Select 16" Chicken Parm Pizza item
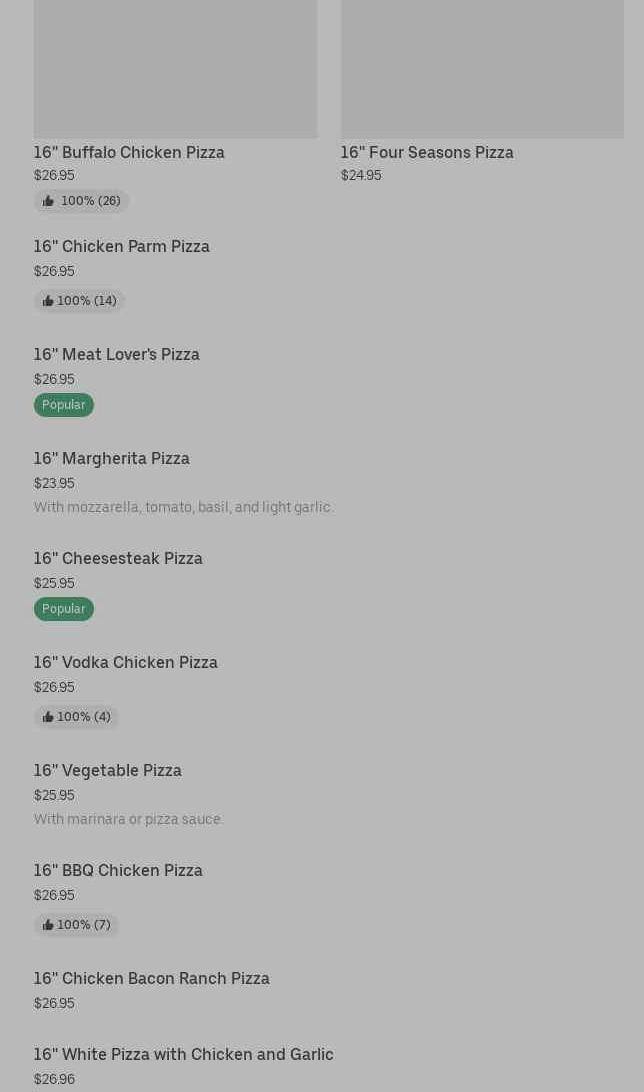 pyautogui.click(x=122, y=246)
